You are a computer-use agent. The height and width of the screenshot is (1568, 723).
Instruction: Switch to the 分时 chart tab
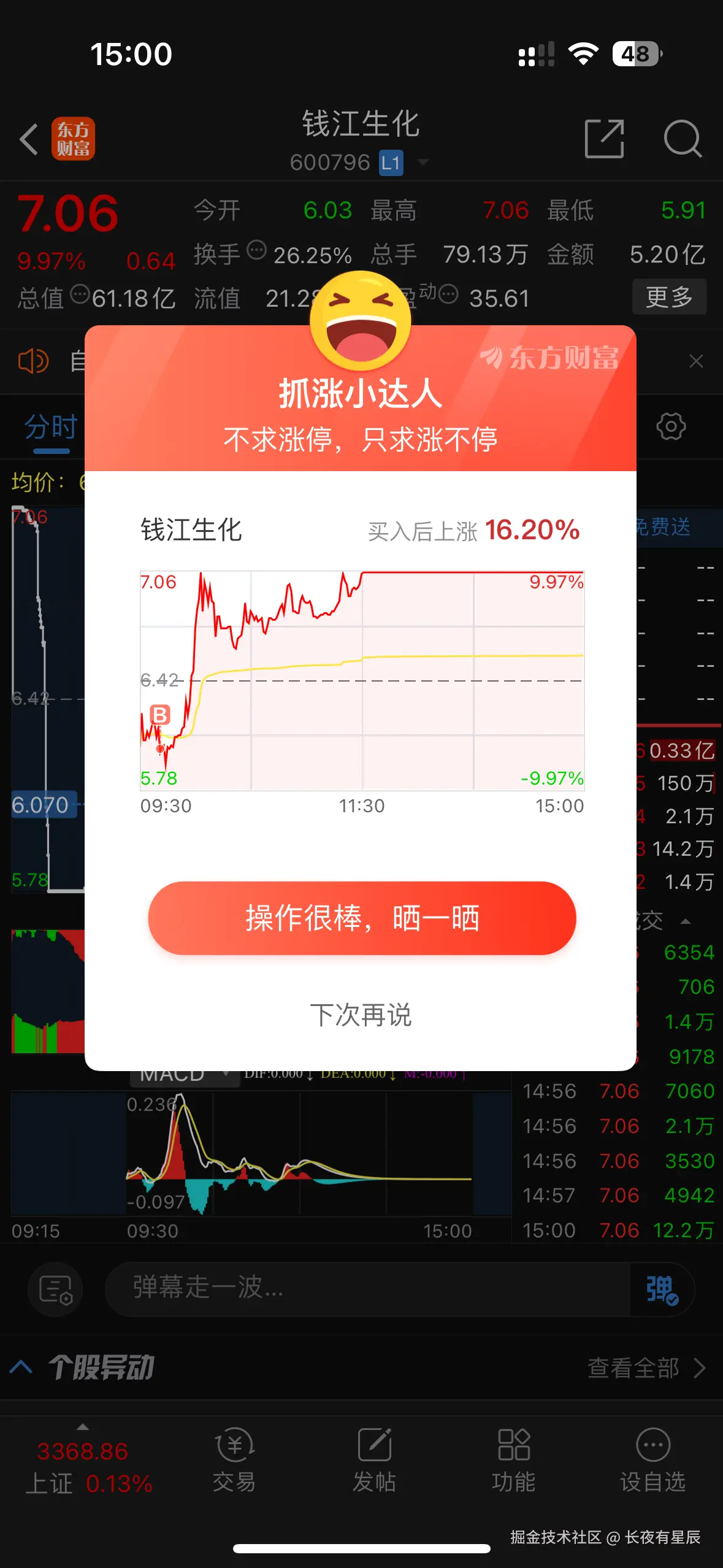pyautogui.click(x=50, y=428)
